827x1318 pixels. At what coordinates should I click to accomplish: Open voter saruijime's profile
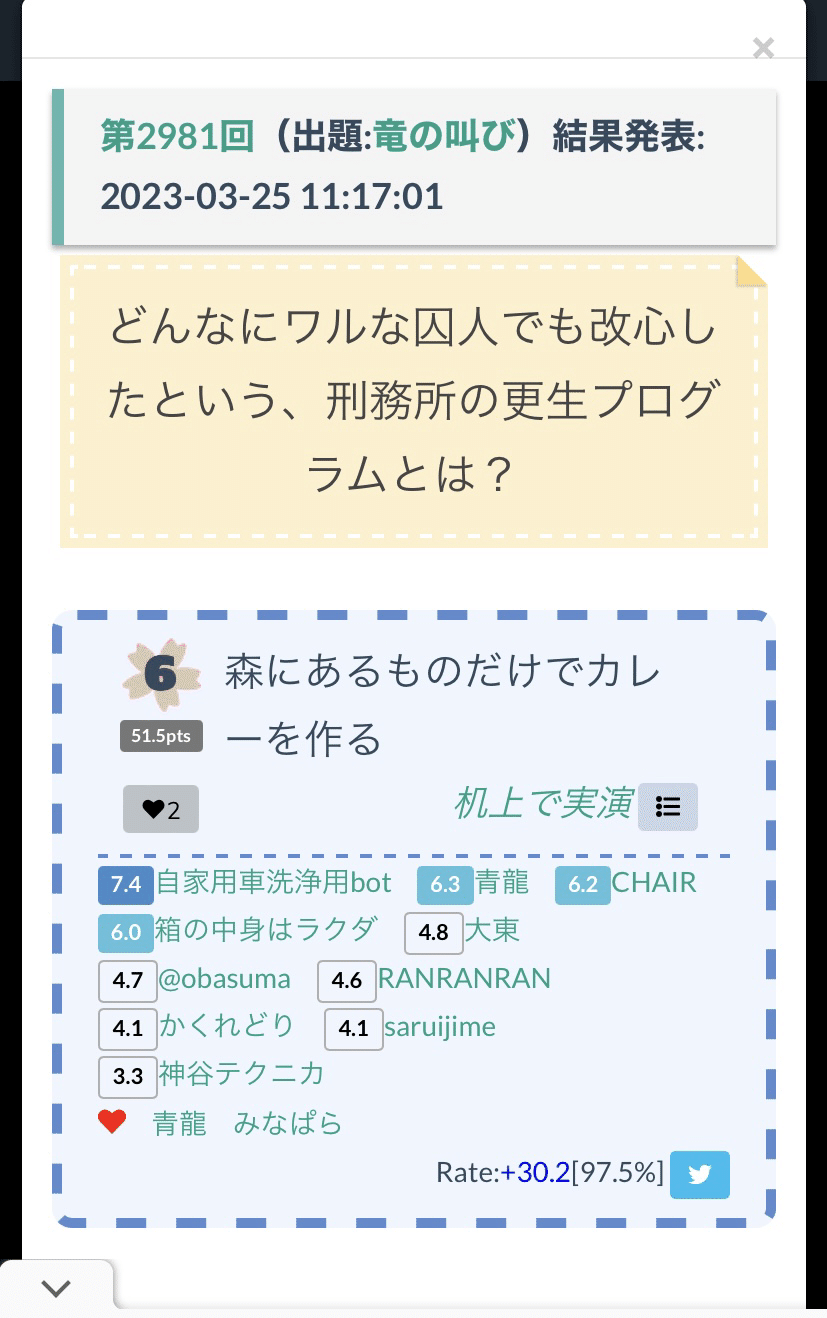tap(439, 1027)
